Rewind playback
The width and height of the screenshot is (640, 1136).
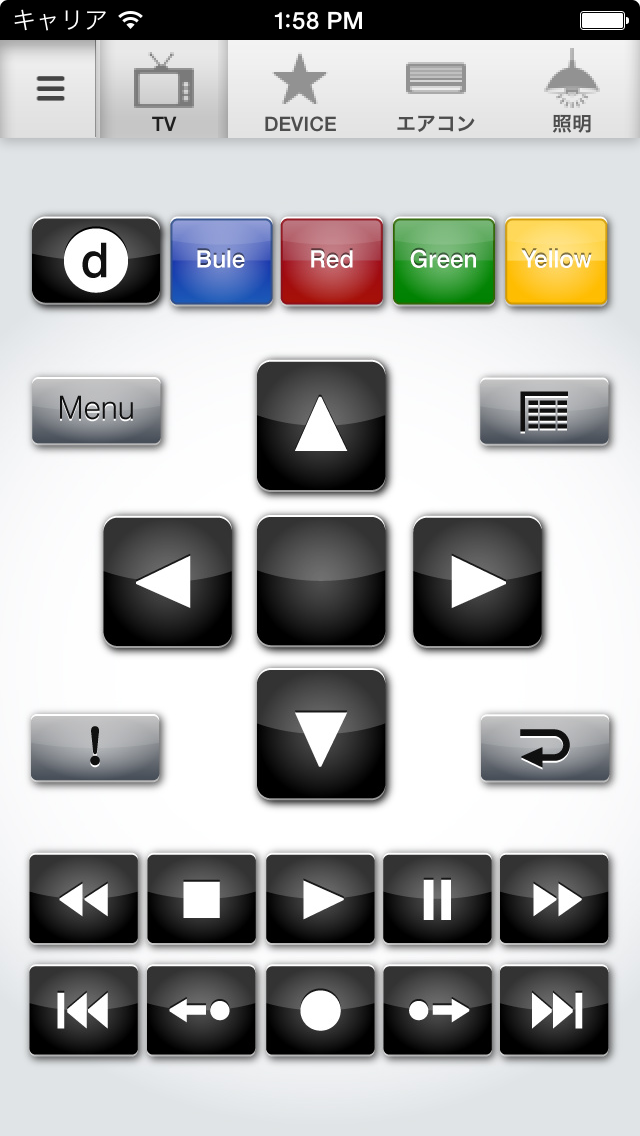click(83, 899)
